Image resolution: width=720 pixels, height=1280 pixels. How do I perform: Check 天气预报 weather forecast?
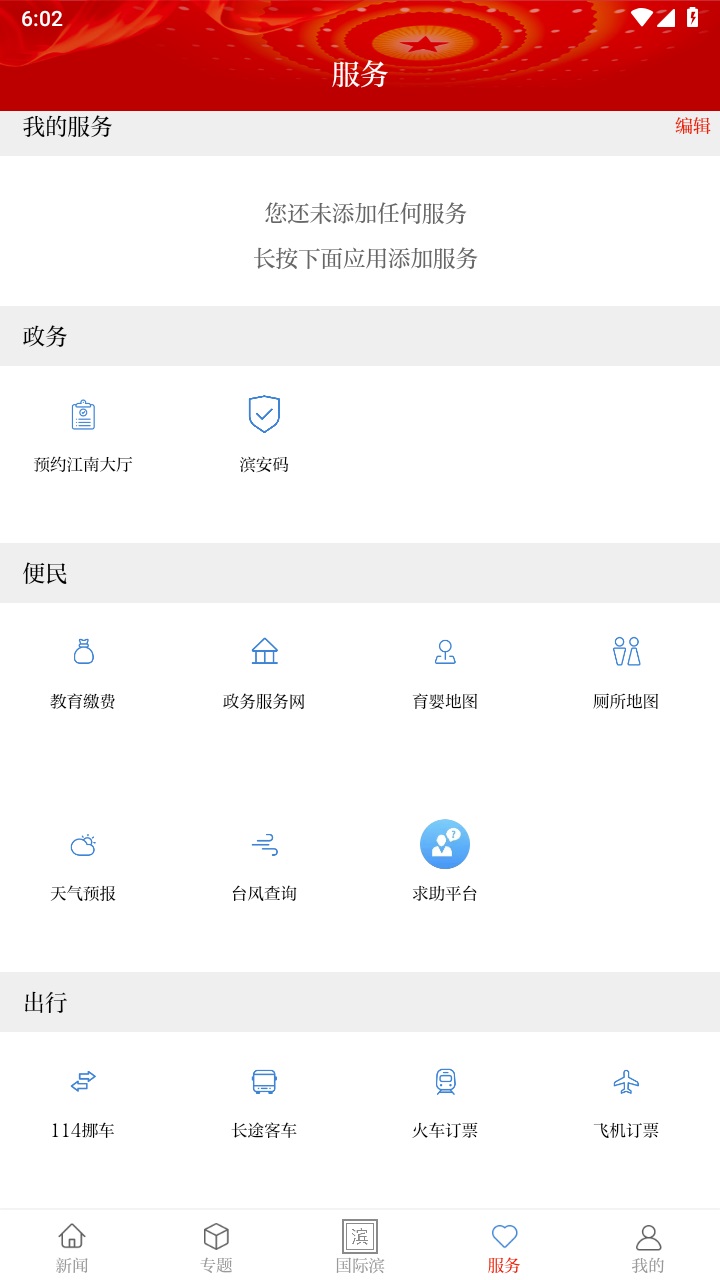tap(83, 862)
